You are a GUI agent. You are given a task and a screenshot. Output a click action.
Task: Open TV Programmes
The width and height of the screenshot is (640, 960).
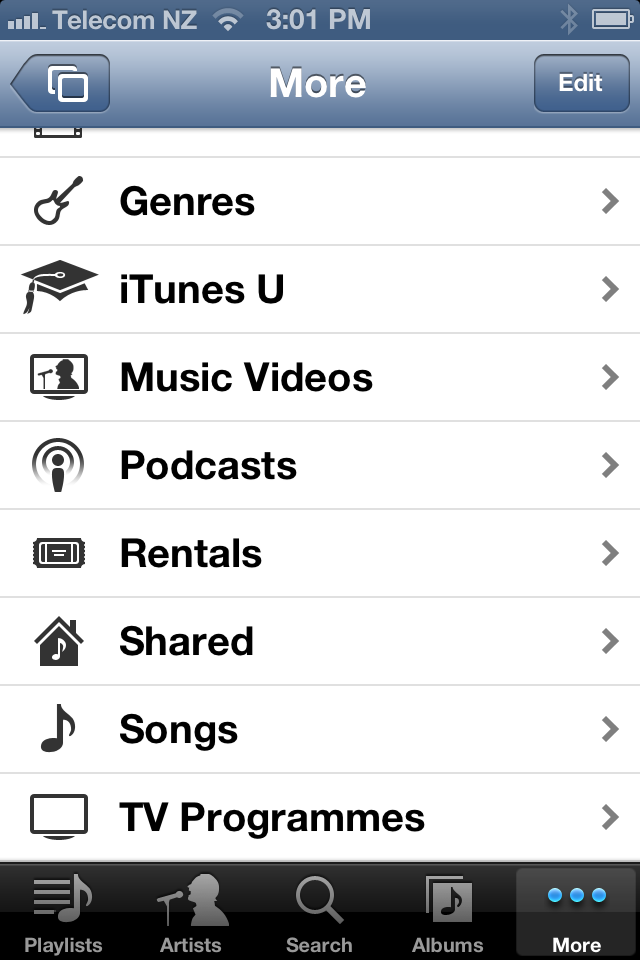coord(320,818)
